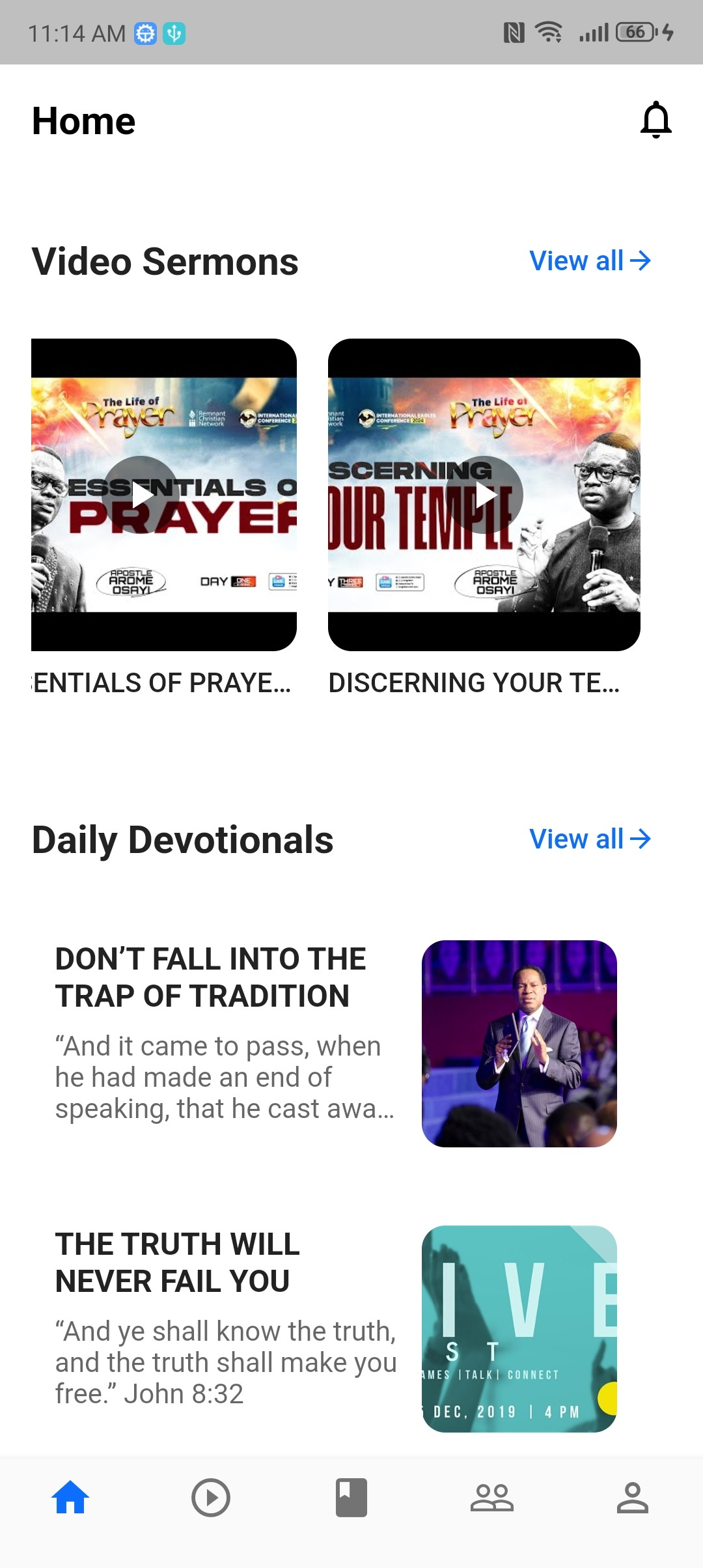This screenshot has width=703, height=1568.
Task: Open THE TRUTH WILL NEVER FAIL YOU devotional
Action: 177,1263
